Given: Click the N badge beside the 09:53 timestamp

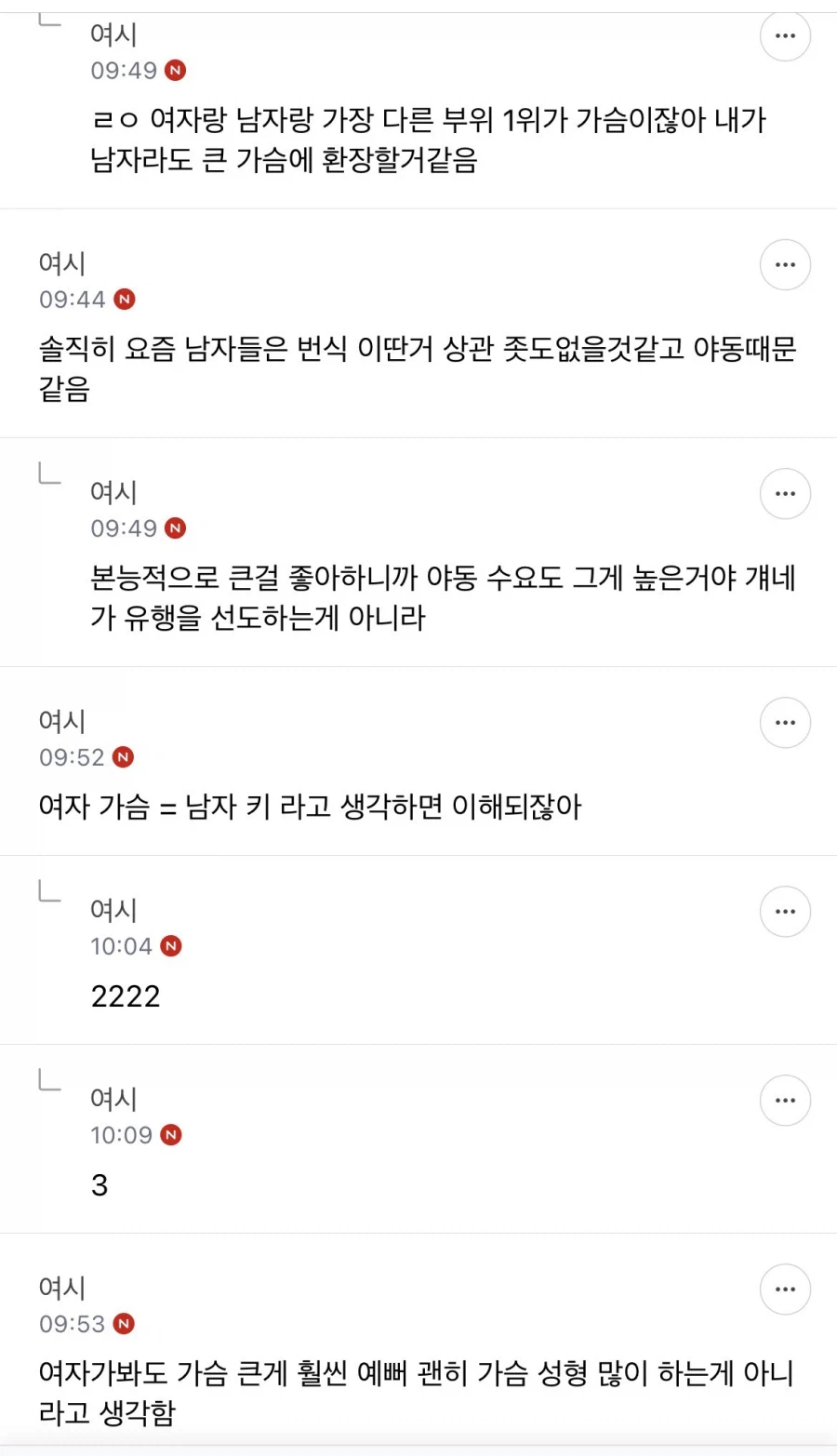Looking at the screenshot, I should [x=124, y=1324].
